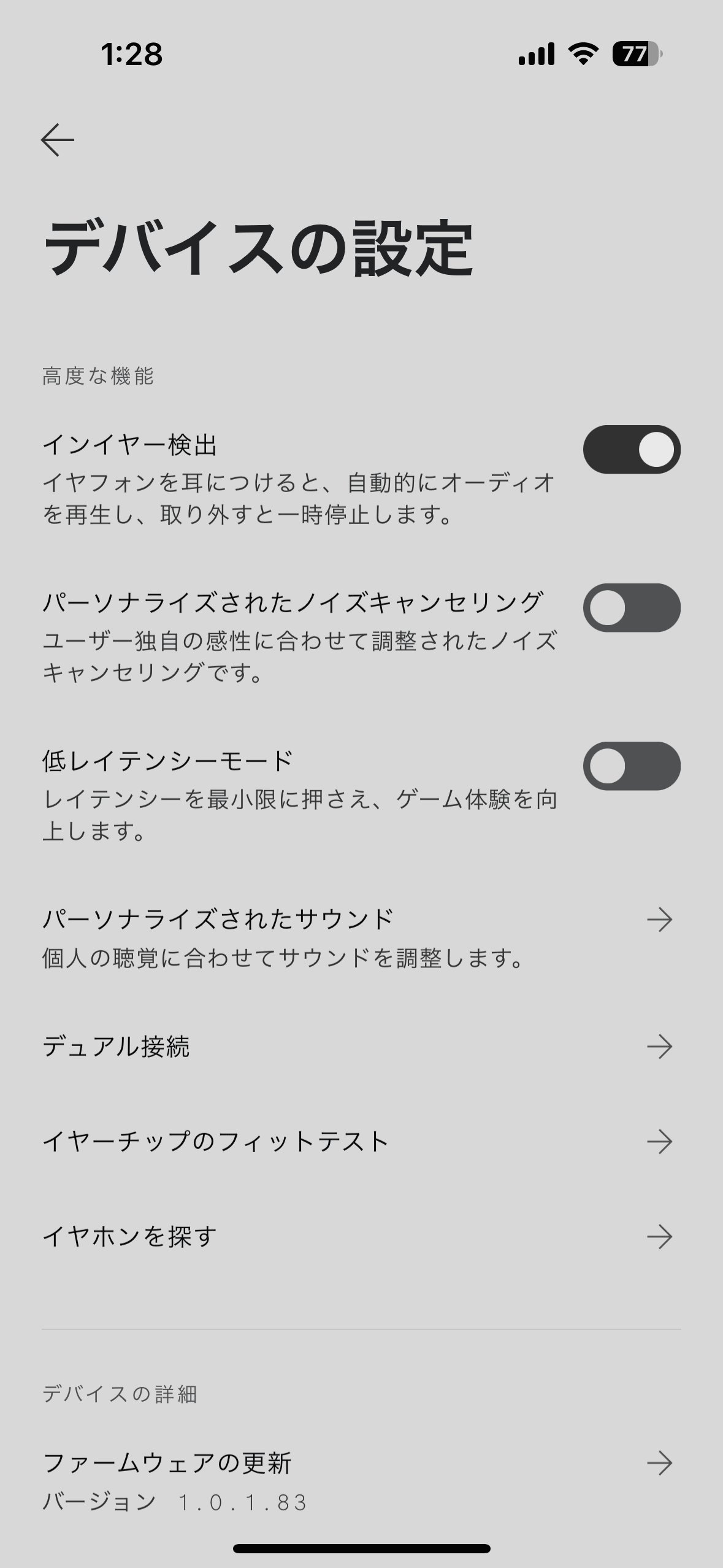Screen dimensions: 723x1568
Task: Tap the chevron next to イヤーチップのフィットテスト
Action: coord(660,1141)
